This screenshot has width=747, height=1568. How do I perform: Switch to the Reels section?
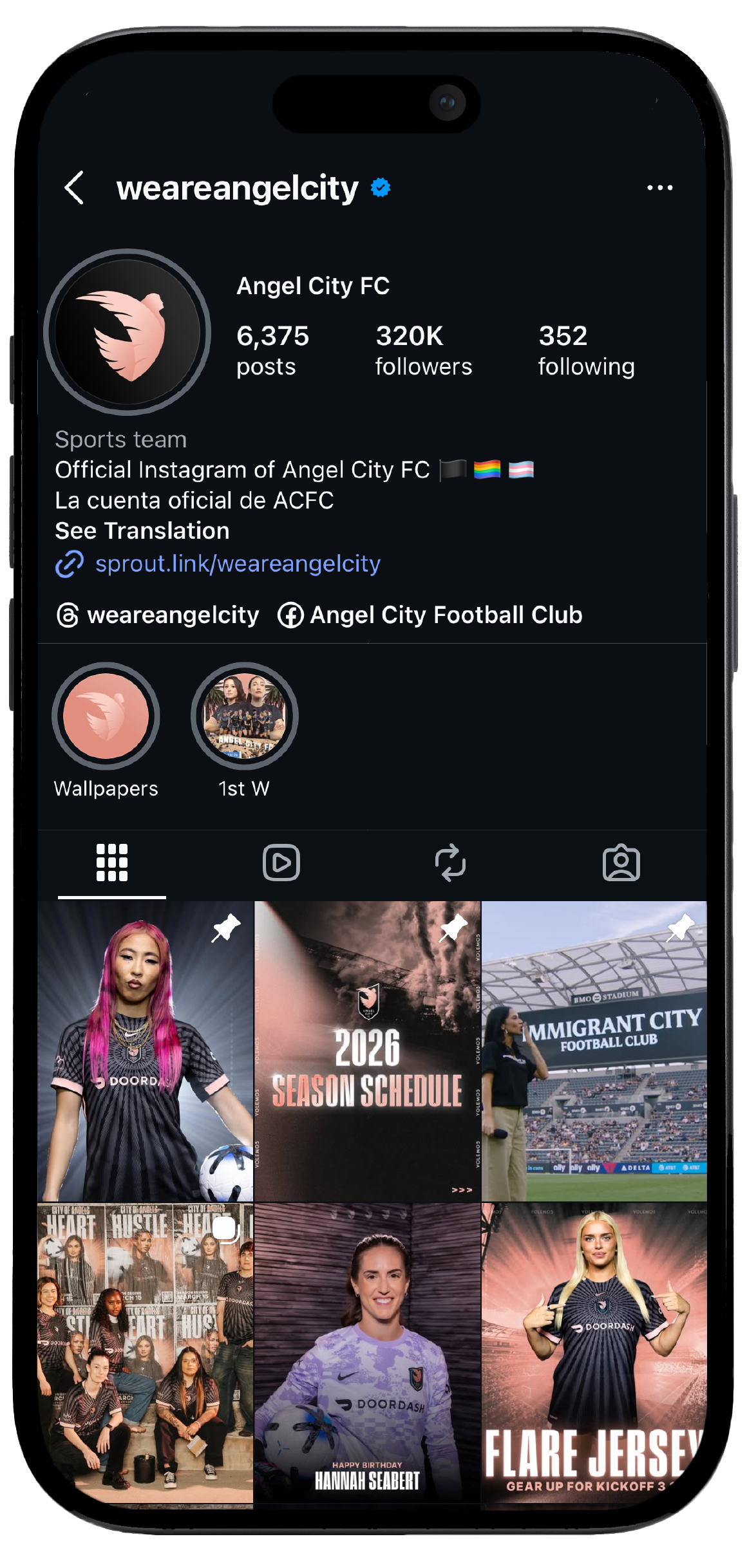click(x=281, y=864)
